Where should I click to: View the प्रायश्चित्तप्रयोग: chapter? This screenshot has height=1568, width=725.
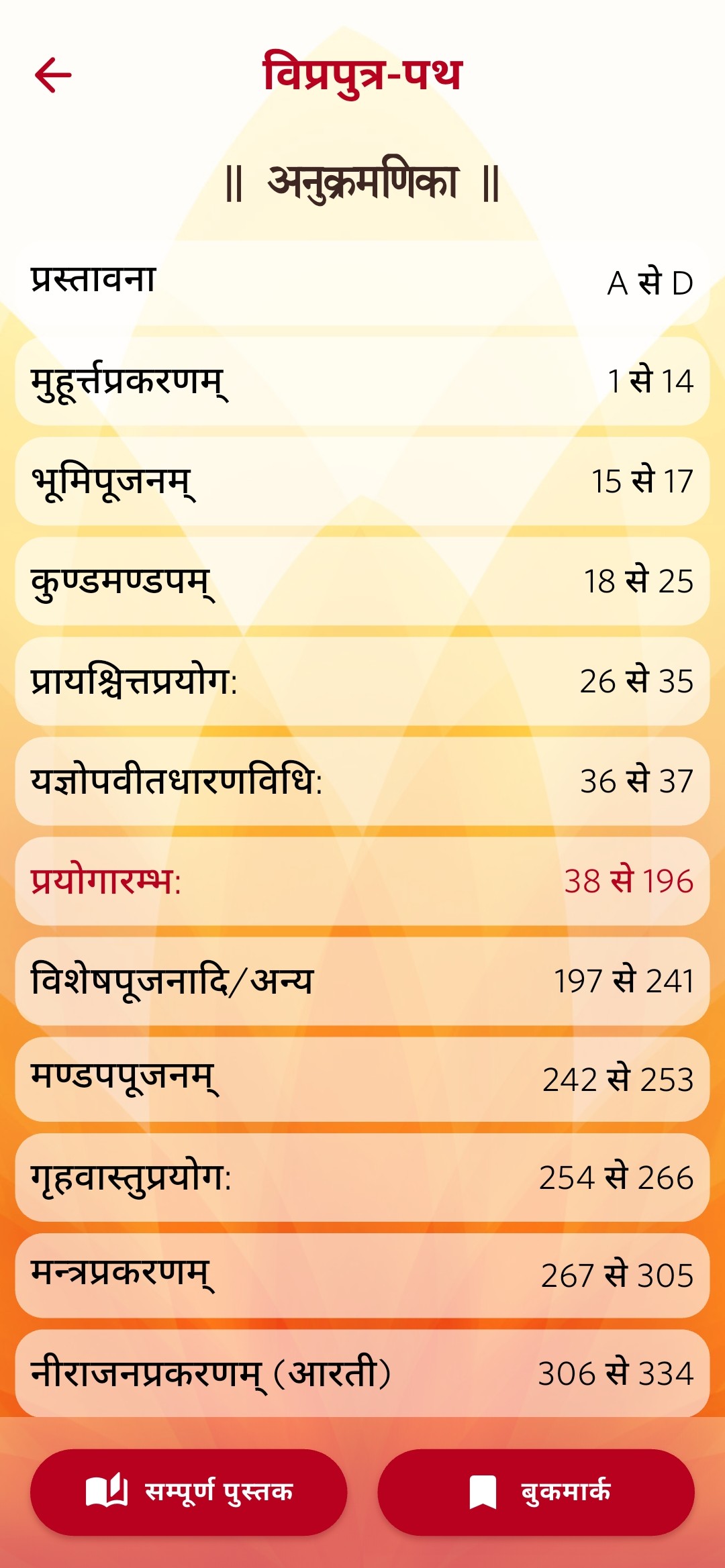click(362, 681)
